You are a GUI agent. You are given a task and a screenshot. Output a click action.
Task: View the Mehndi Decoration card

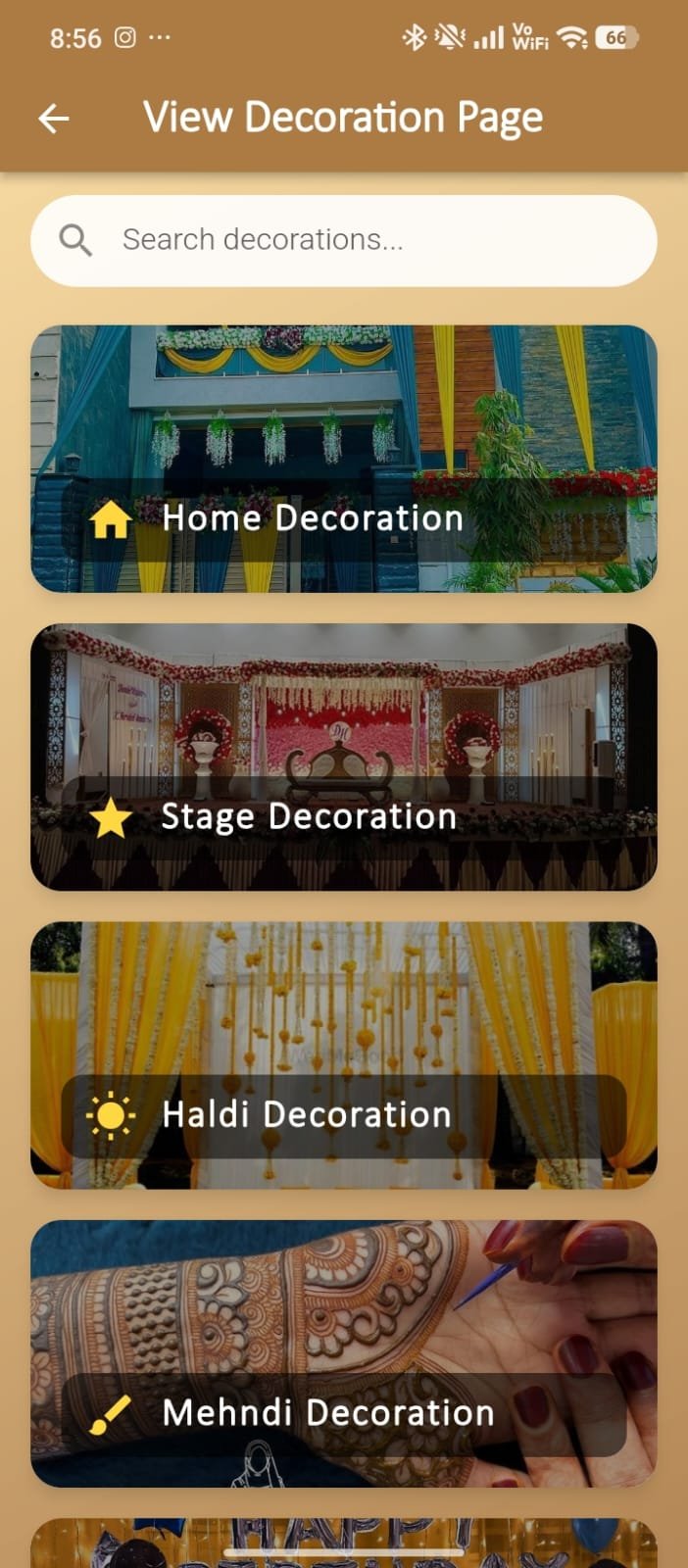pos(343,1352)
